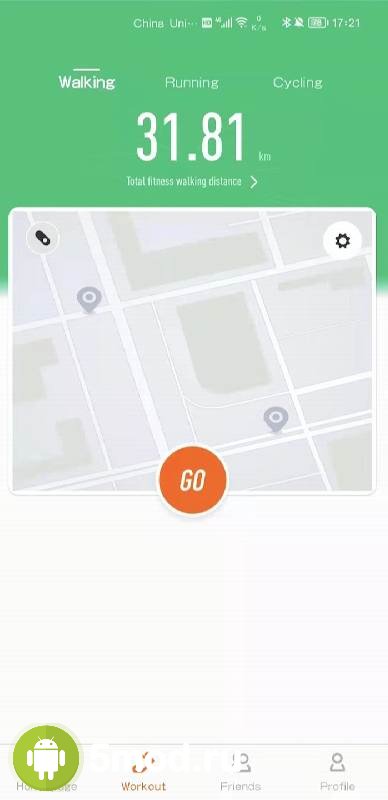Tap the device icon on the map
Viewport: 388px width, 800px height.
coord(43,238)
